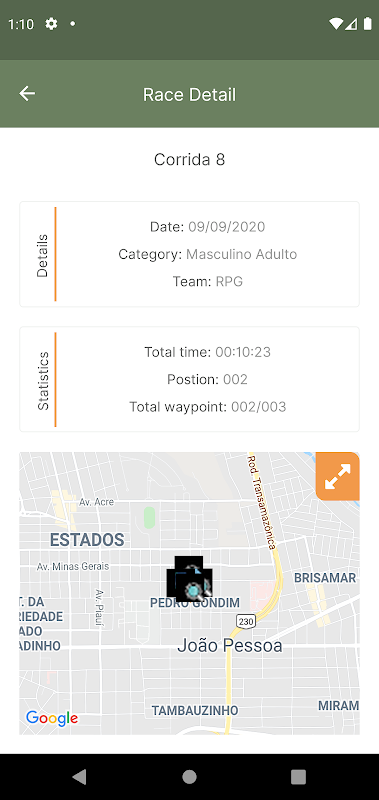Open recent apps overview

click(x=298, y=777)
